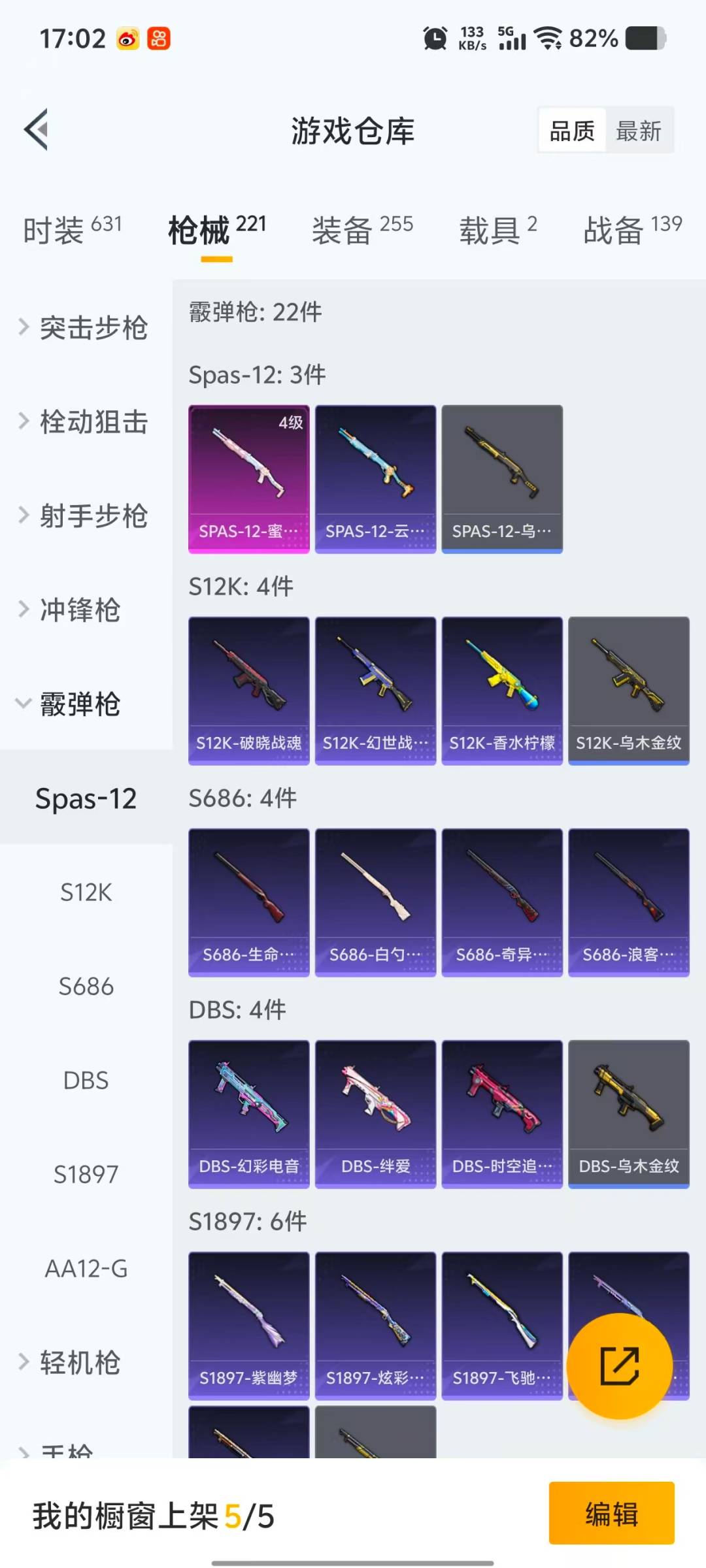Tap the 编辑 button
Image resolution: width=706 pixels, height=1568 pixels.
coord(611,1513)
